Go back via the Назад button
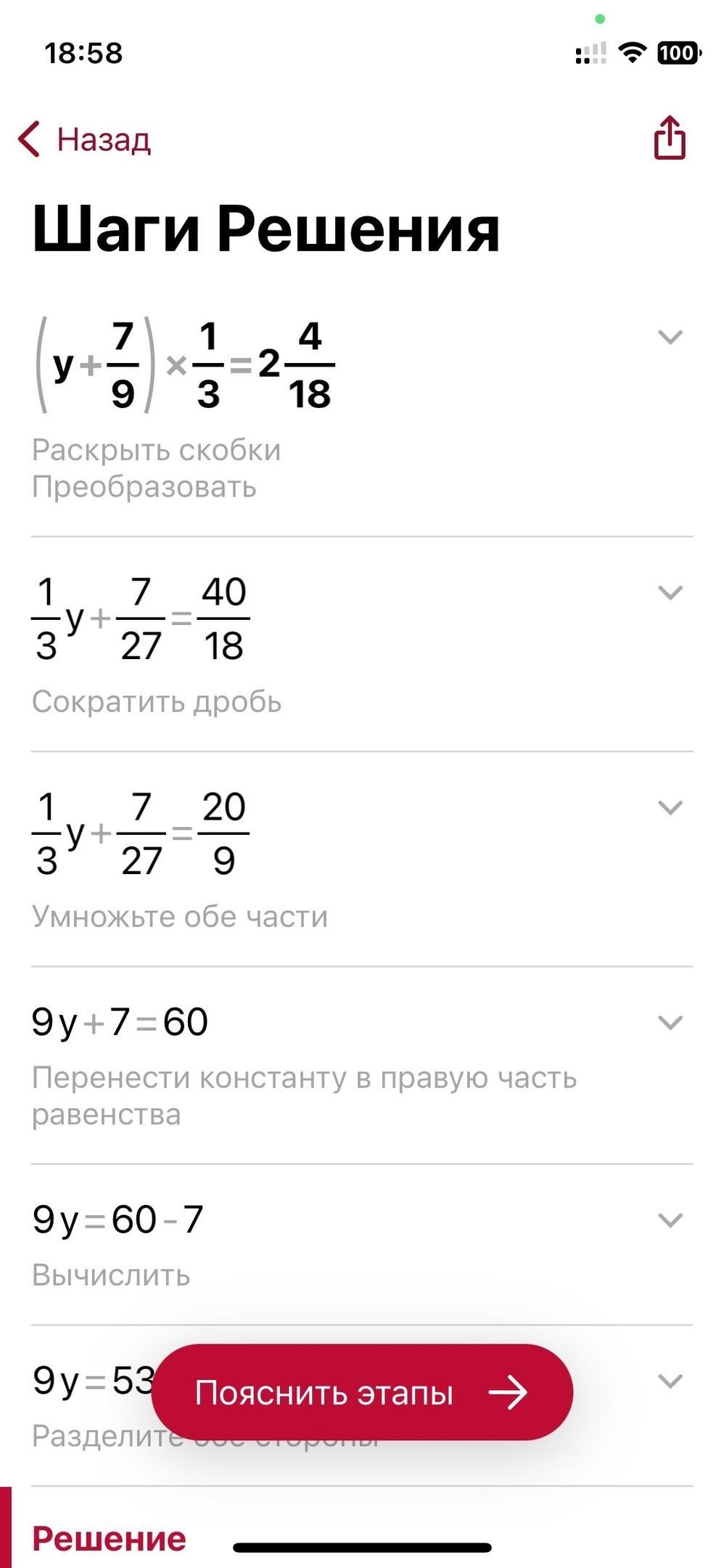Screen dimensions: 724x1568 (85, 139)
